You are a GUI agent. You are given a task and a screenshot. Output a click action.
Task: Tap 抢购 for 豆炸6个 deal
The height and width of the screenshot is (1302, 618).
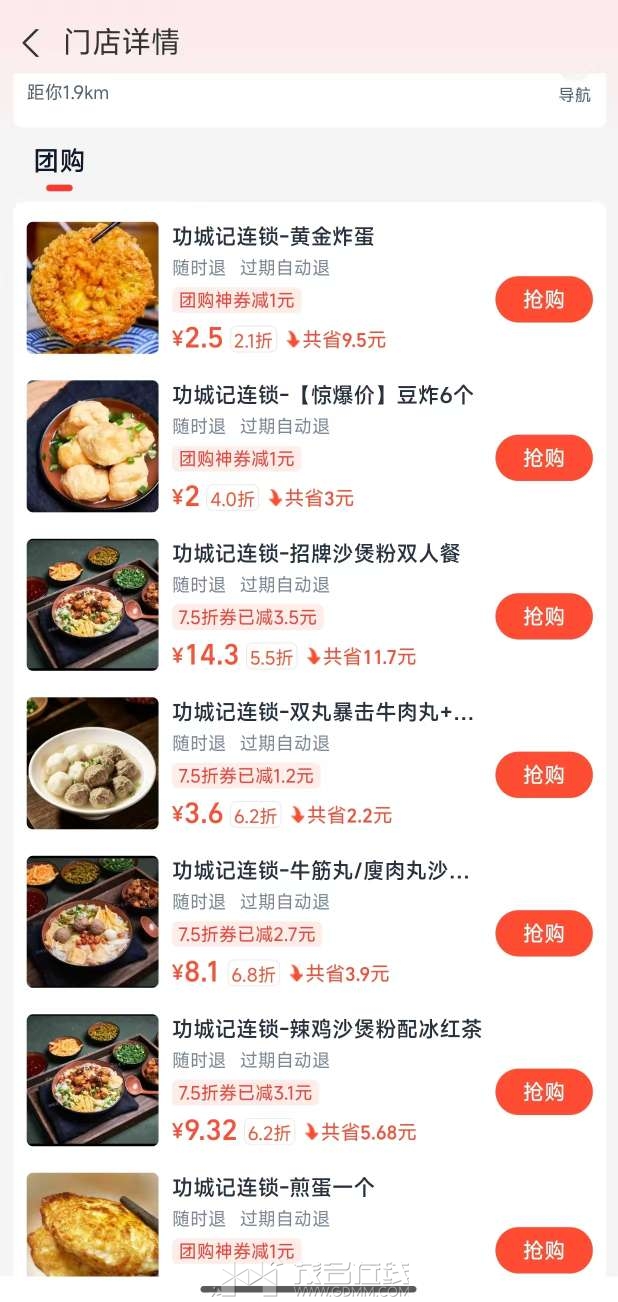point(544,458)
